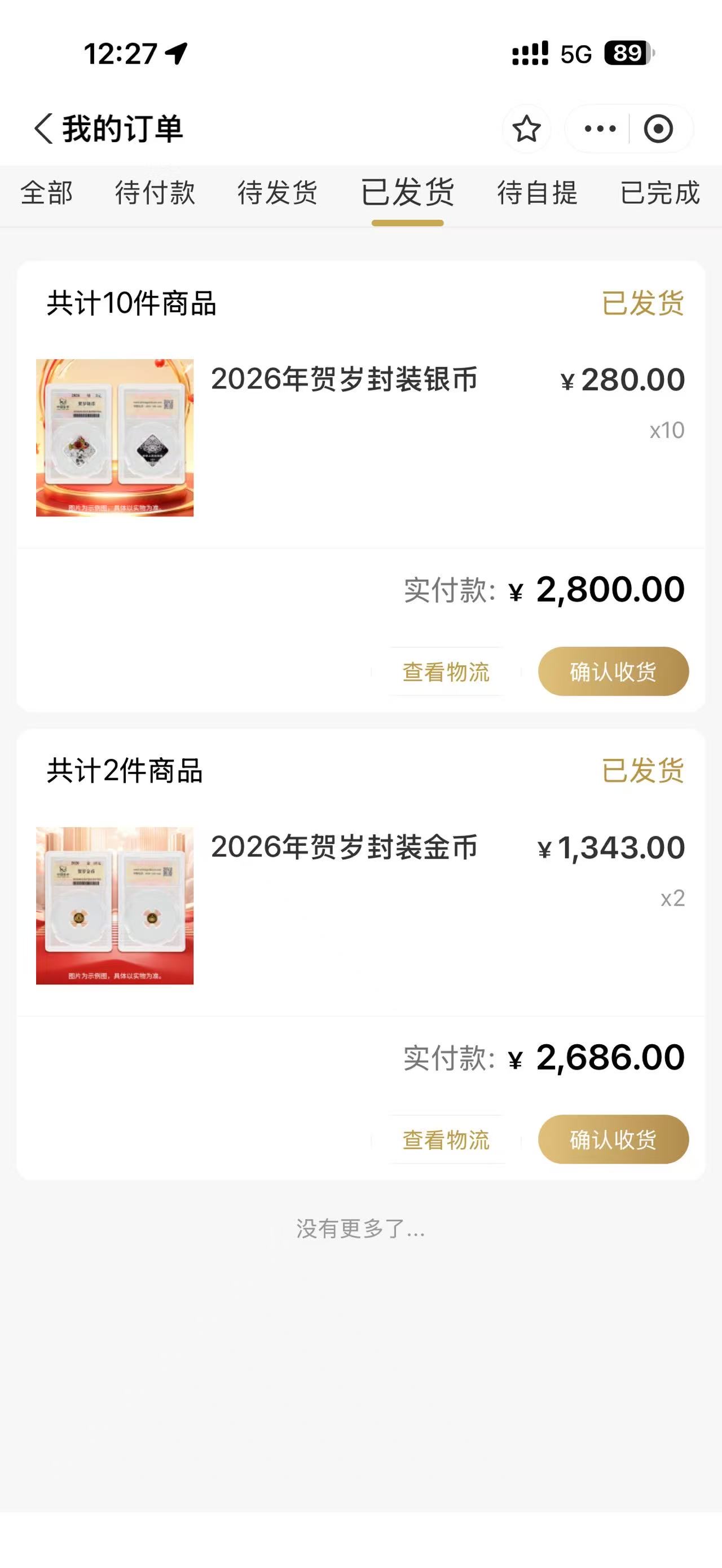Go back from 我的订单 page
722x1568 pixels.
(x=44, y=129)
